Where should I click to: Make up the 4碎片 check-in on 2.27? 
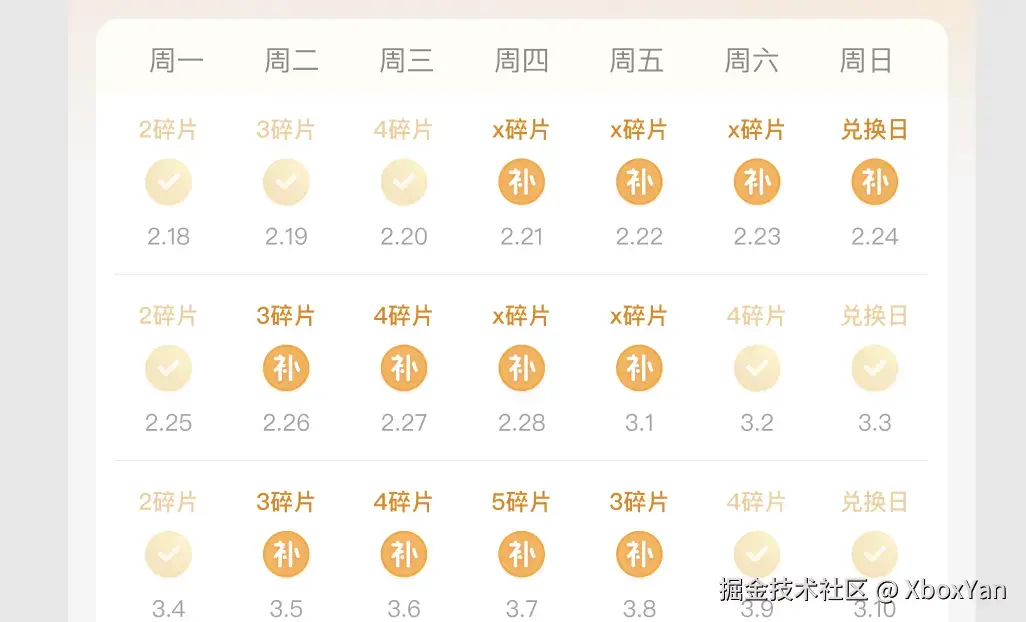404,369
